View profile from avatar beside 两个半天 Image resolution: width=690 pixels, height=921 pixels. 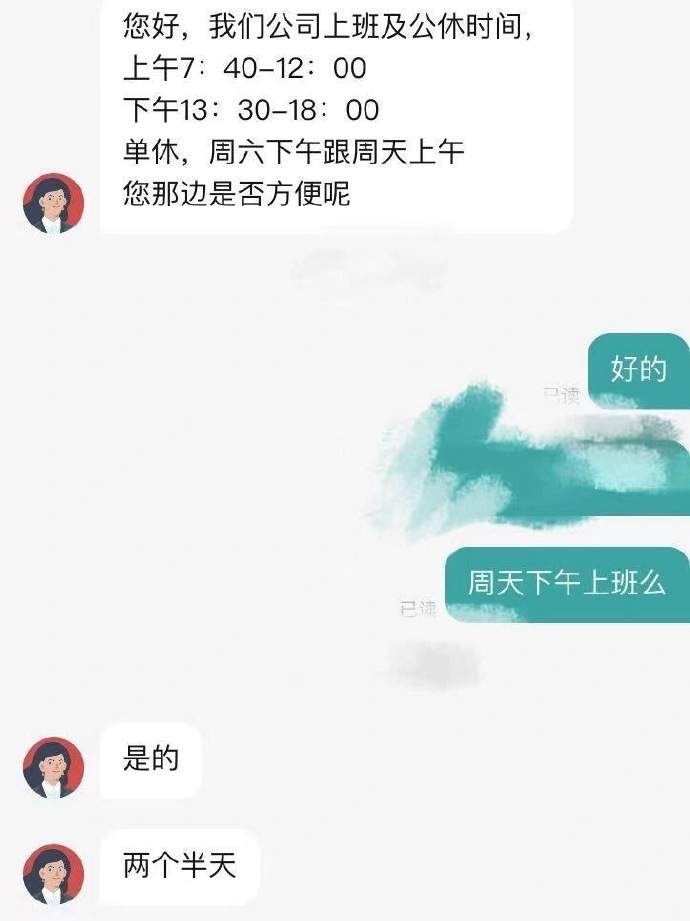coord(53,874)
